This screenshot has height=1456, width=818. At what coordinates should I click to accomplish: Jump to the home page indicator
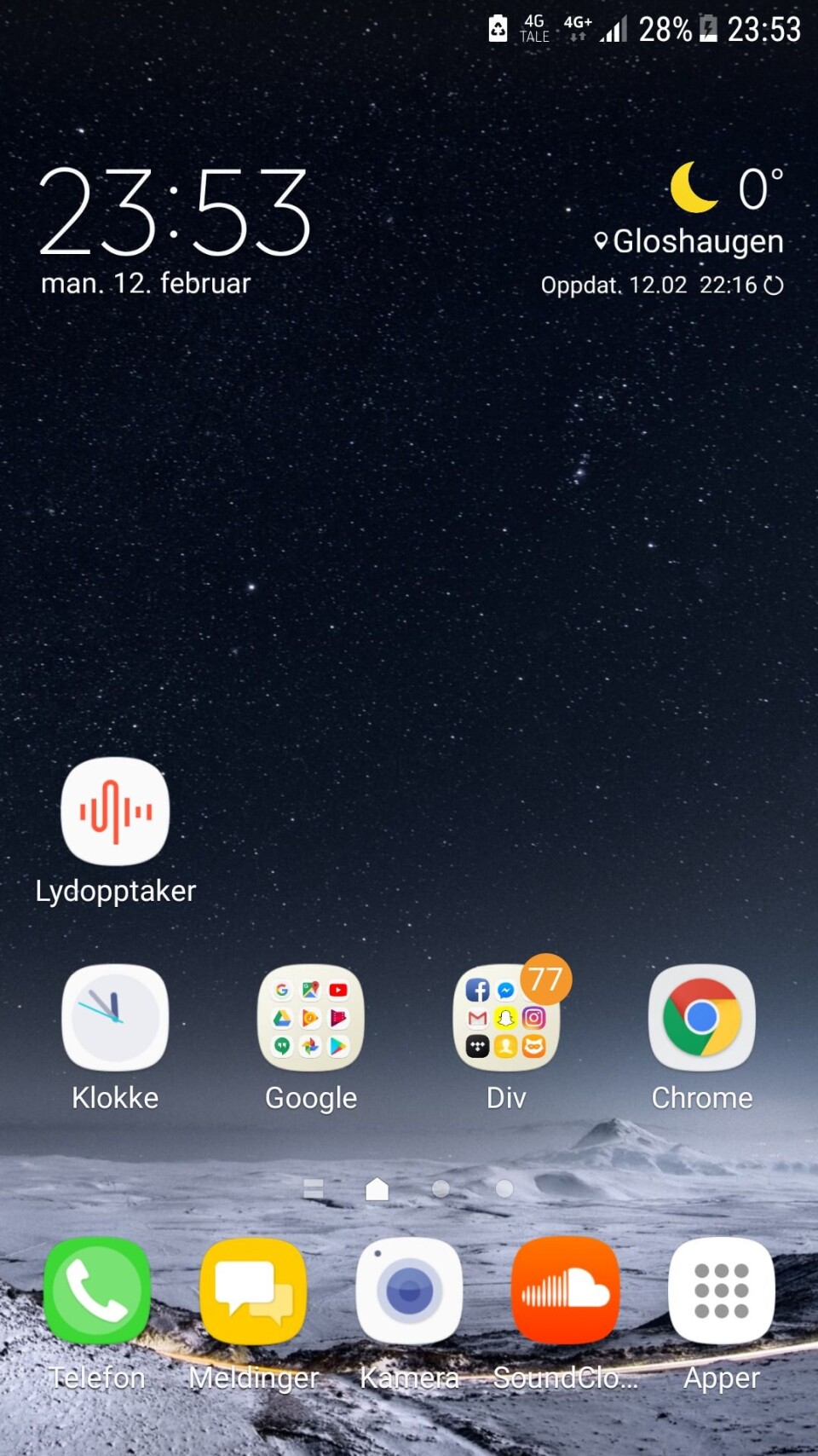click(x=377, y=1188)
